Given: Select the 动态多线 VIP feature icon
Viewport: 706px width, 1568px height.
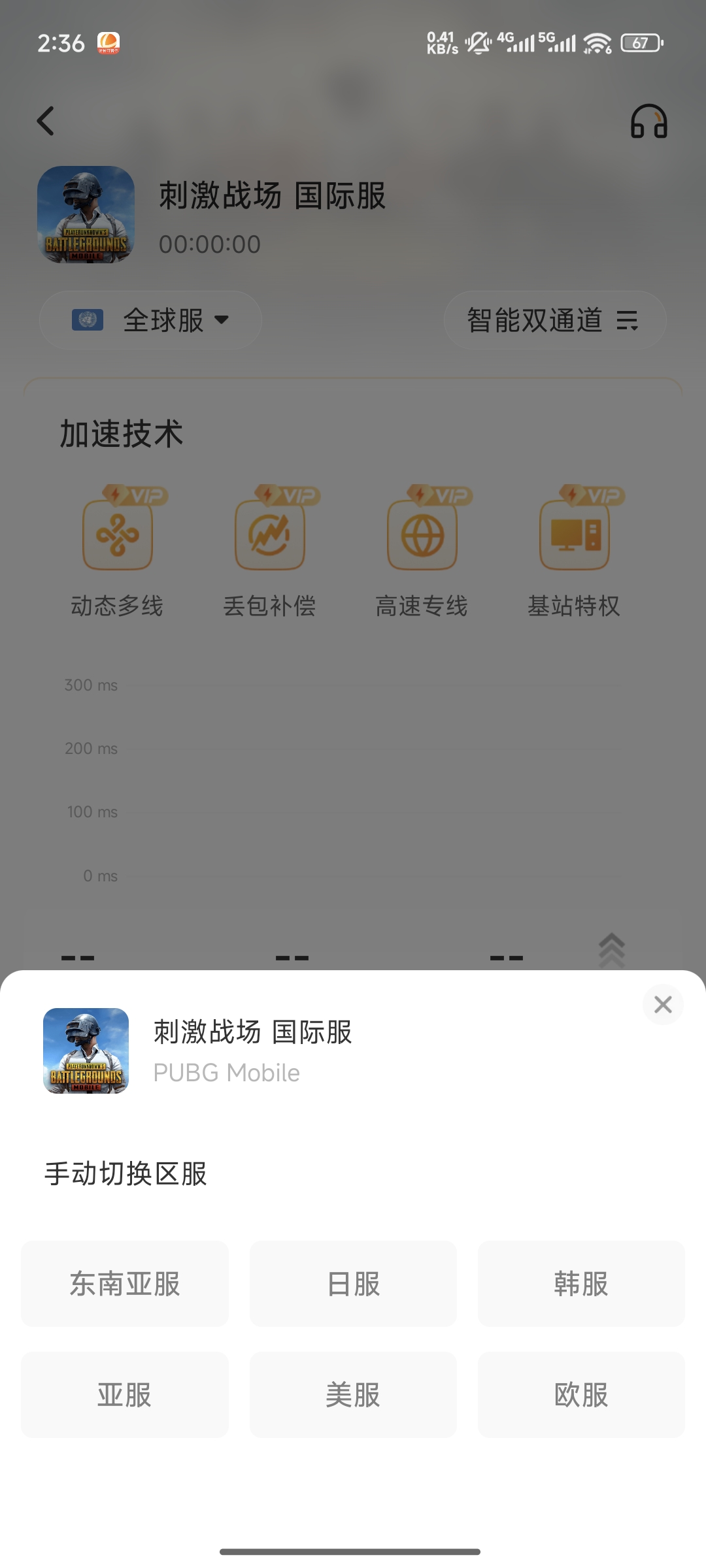Looking at the screenshot, I should (118, 531).
